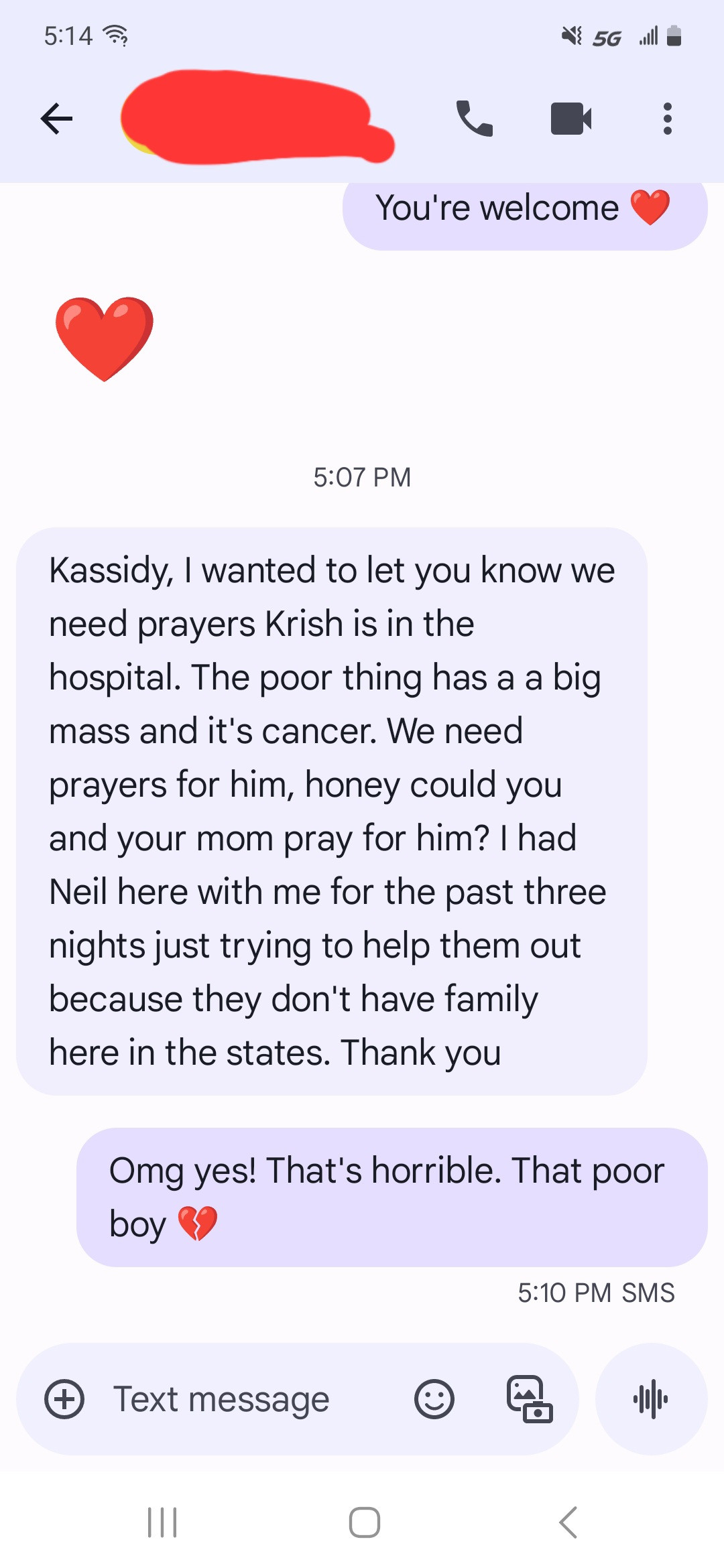Start a video call
This screenshot has width=724, height=1568.
click(x=570, y=119)
